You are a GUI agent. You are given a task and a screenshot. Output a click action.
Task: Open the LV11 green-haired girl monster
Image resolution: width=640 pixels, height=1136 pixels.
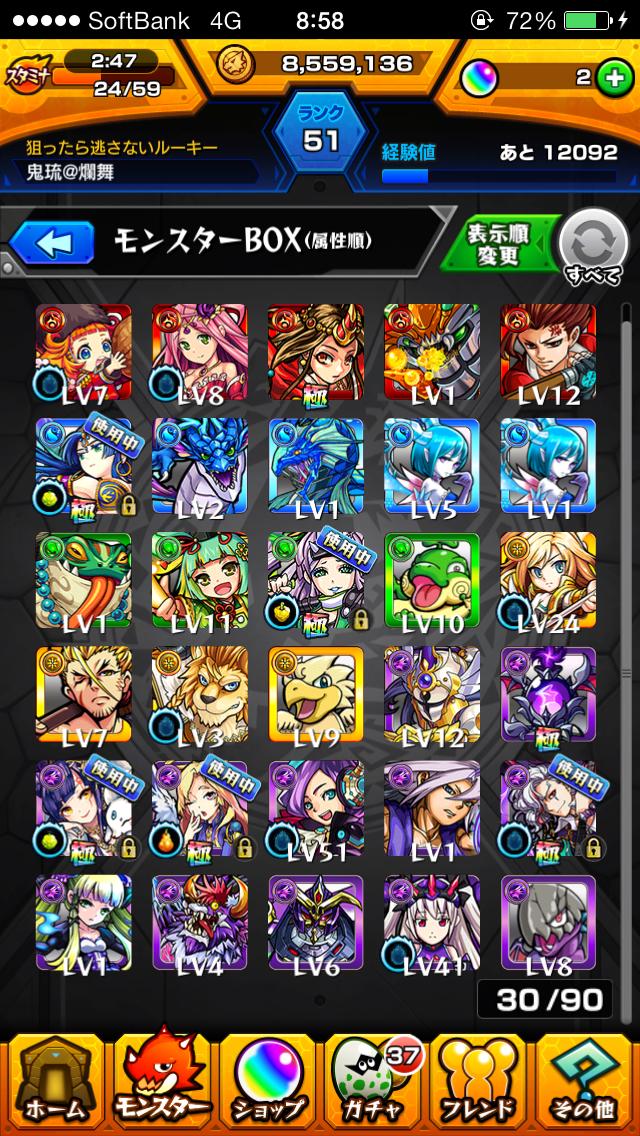pos(200,580)
